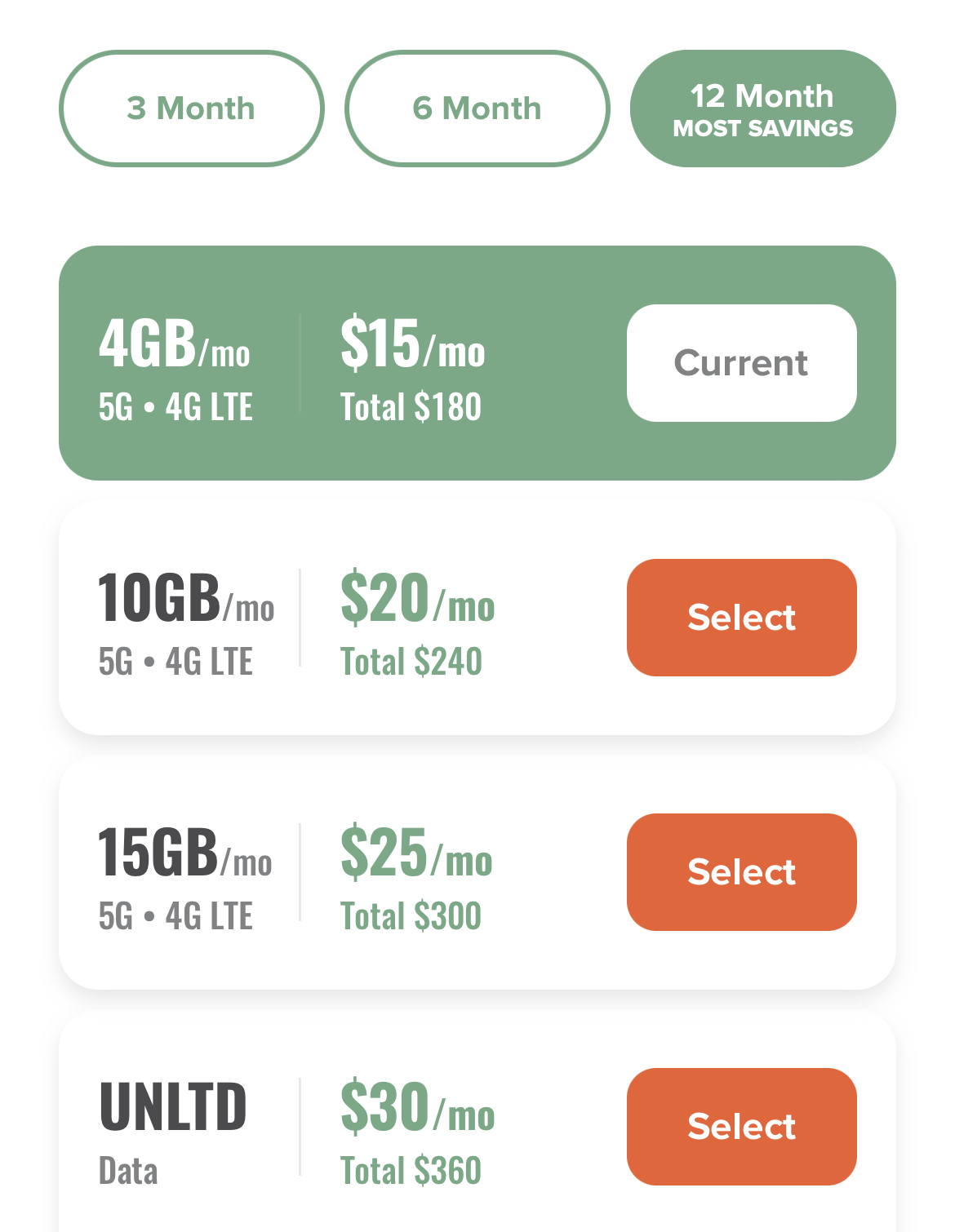
Task: Click the $30/mo price text
Action: [418, 1114]
